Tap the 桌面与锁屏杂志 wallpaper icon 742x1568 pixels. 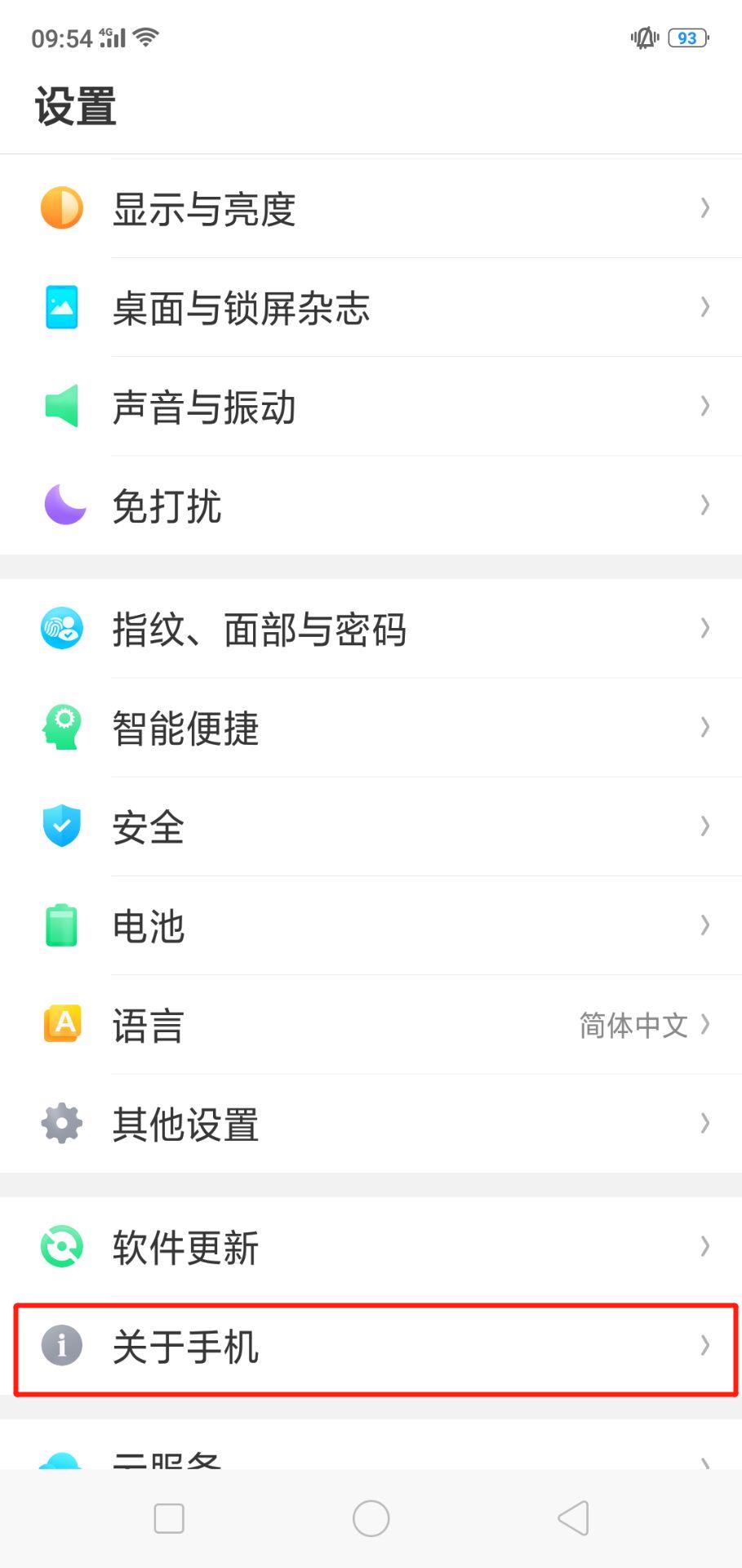[x=61, y=307]
